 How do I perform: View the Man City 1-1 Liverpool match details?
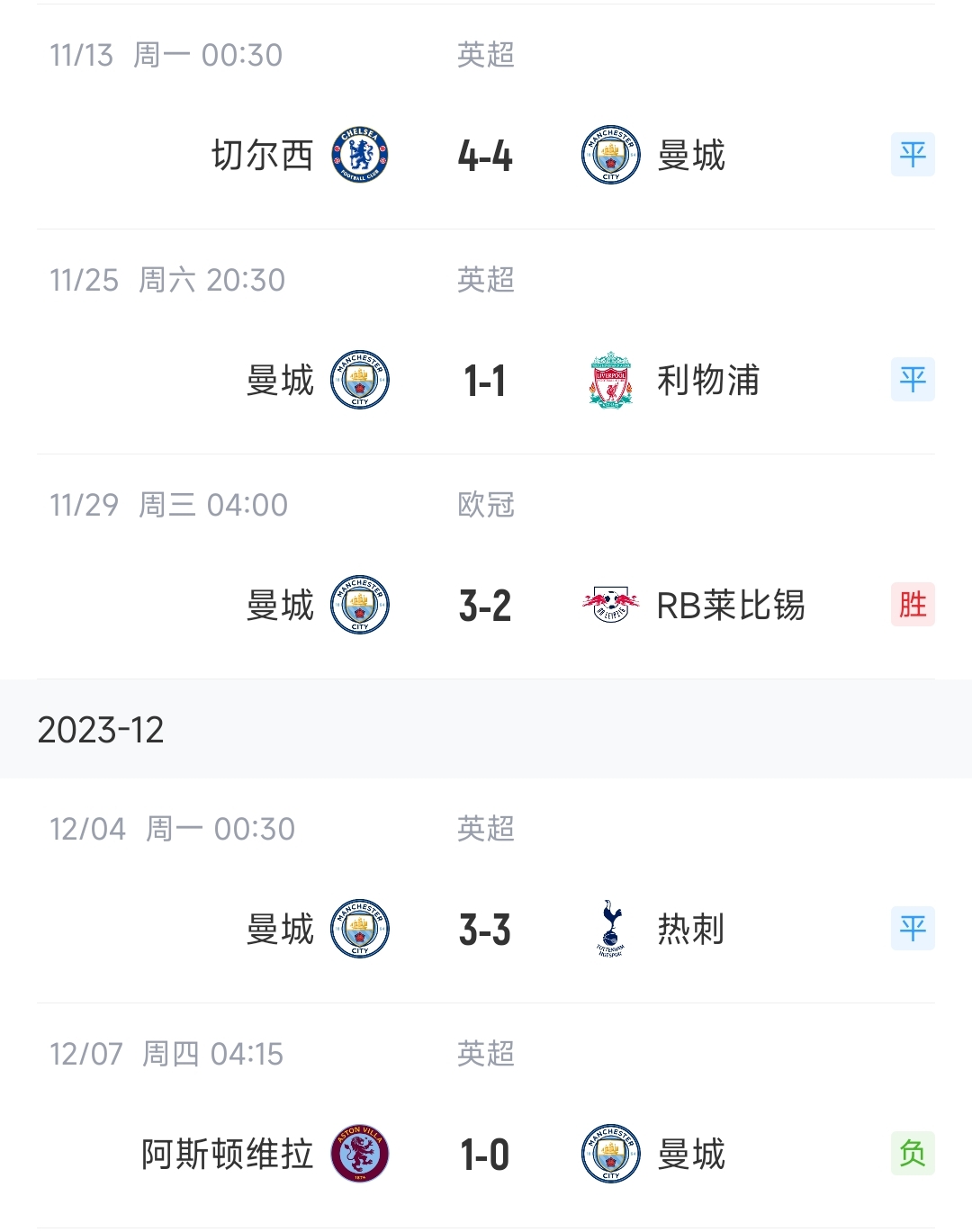click(485, 381)
